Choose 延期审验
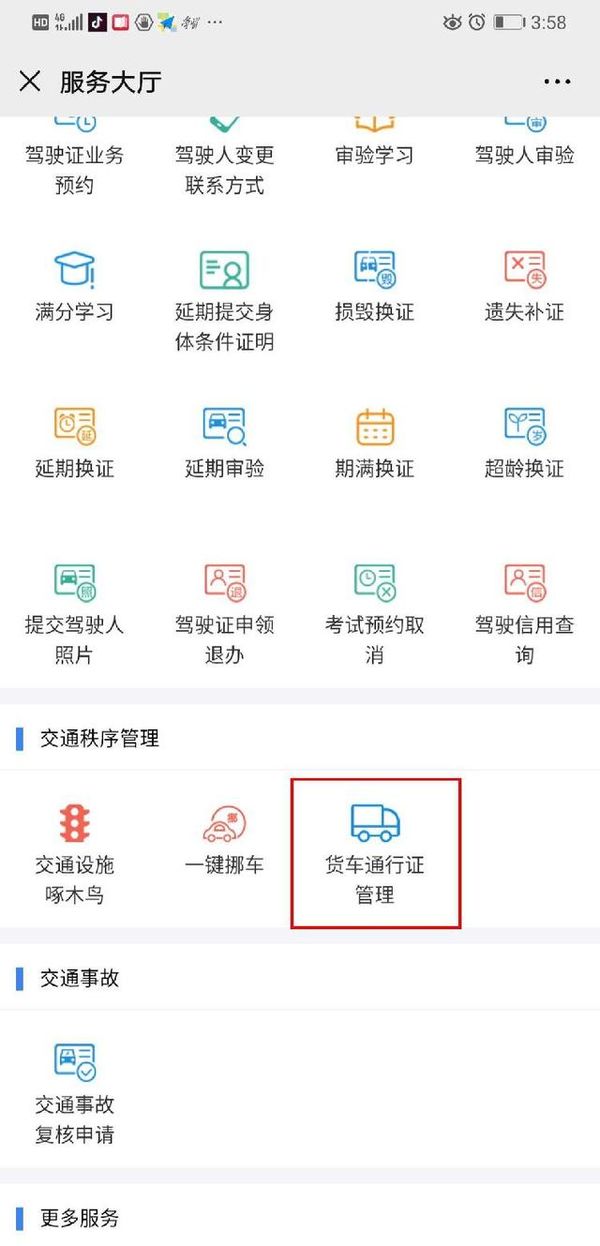This screenshot has height=1246, width=600. click(x=225, y=442)
